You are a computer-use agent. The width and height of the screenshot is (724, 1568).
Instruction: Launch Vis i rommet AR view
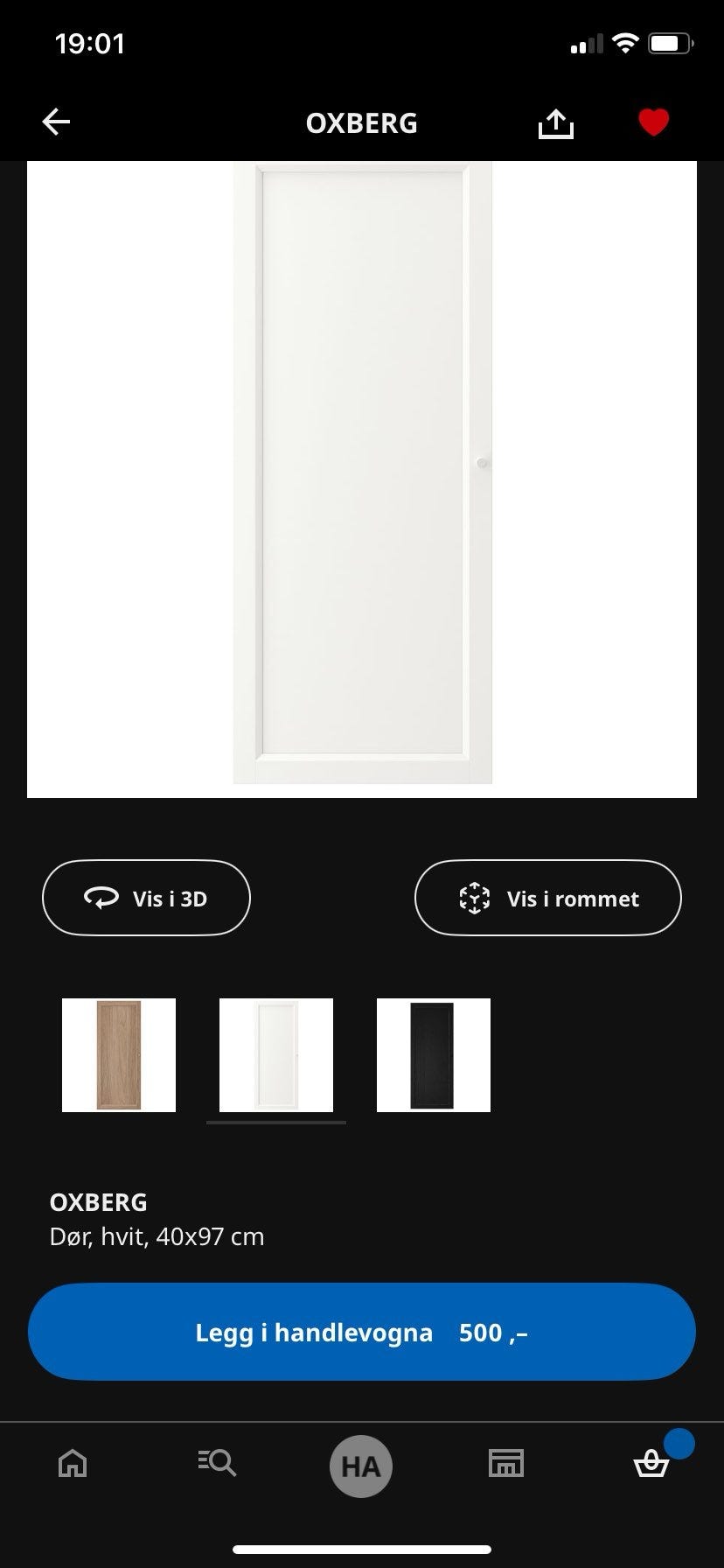547,897
